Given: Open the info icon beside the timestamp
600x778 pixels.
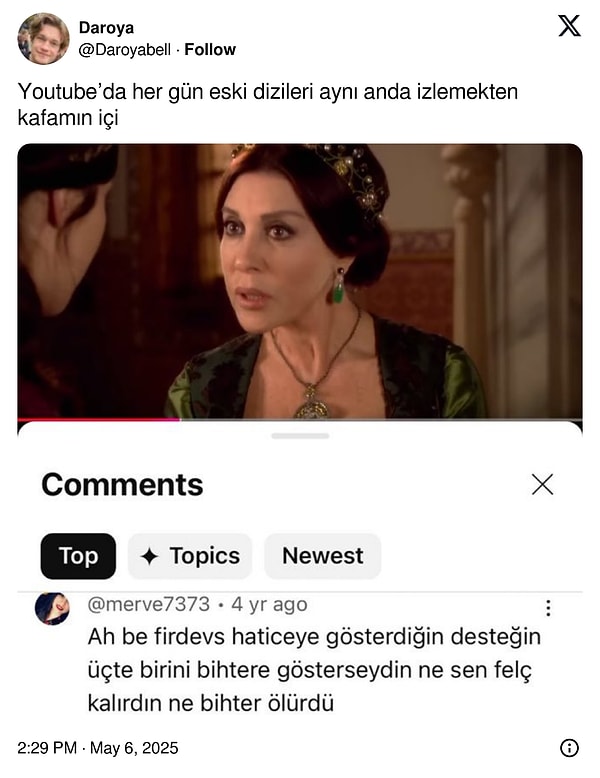Looking at the screenshot, I should pyautogui.click(x=569, y=748).
